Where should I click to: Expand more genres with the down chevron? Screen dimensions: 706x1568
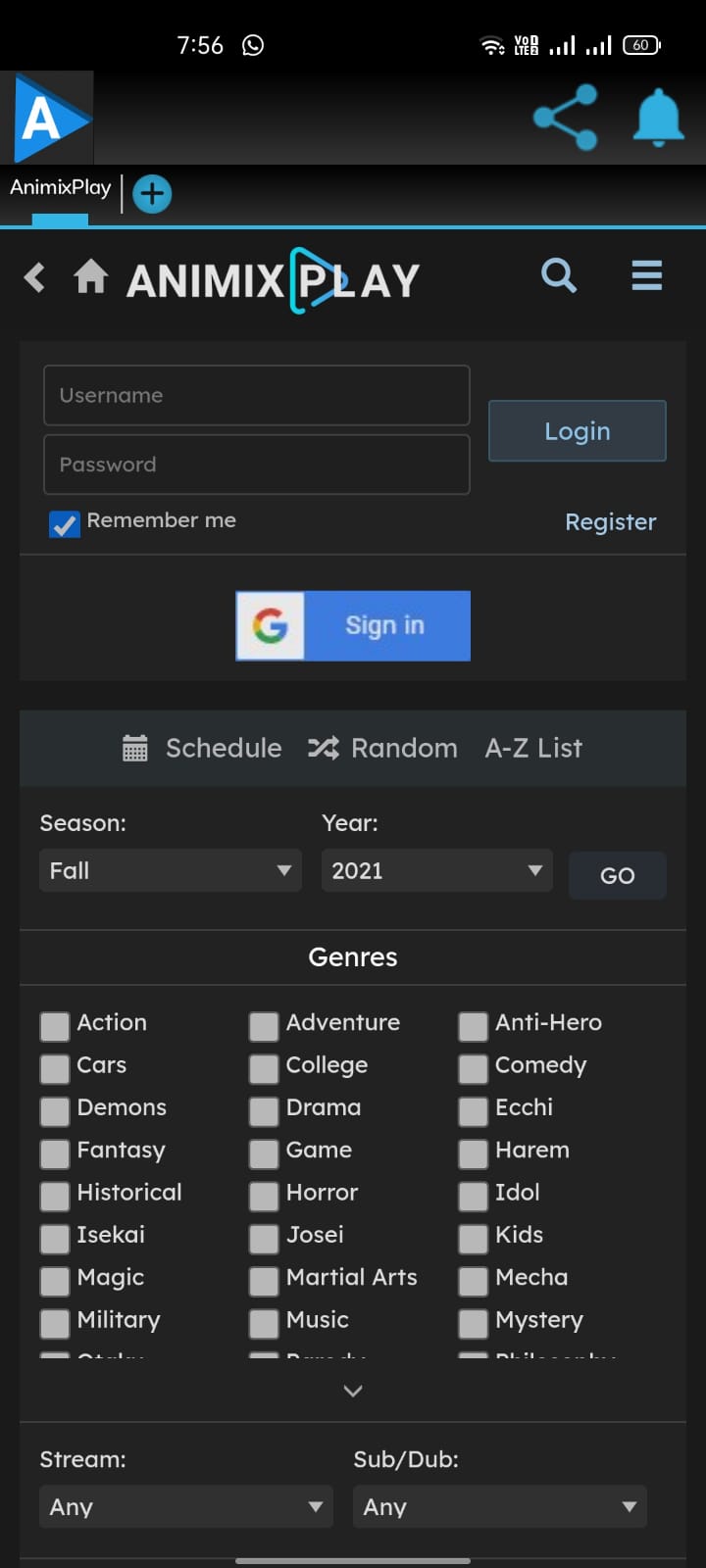352,1391
